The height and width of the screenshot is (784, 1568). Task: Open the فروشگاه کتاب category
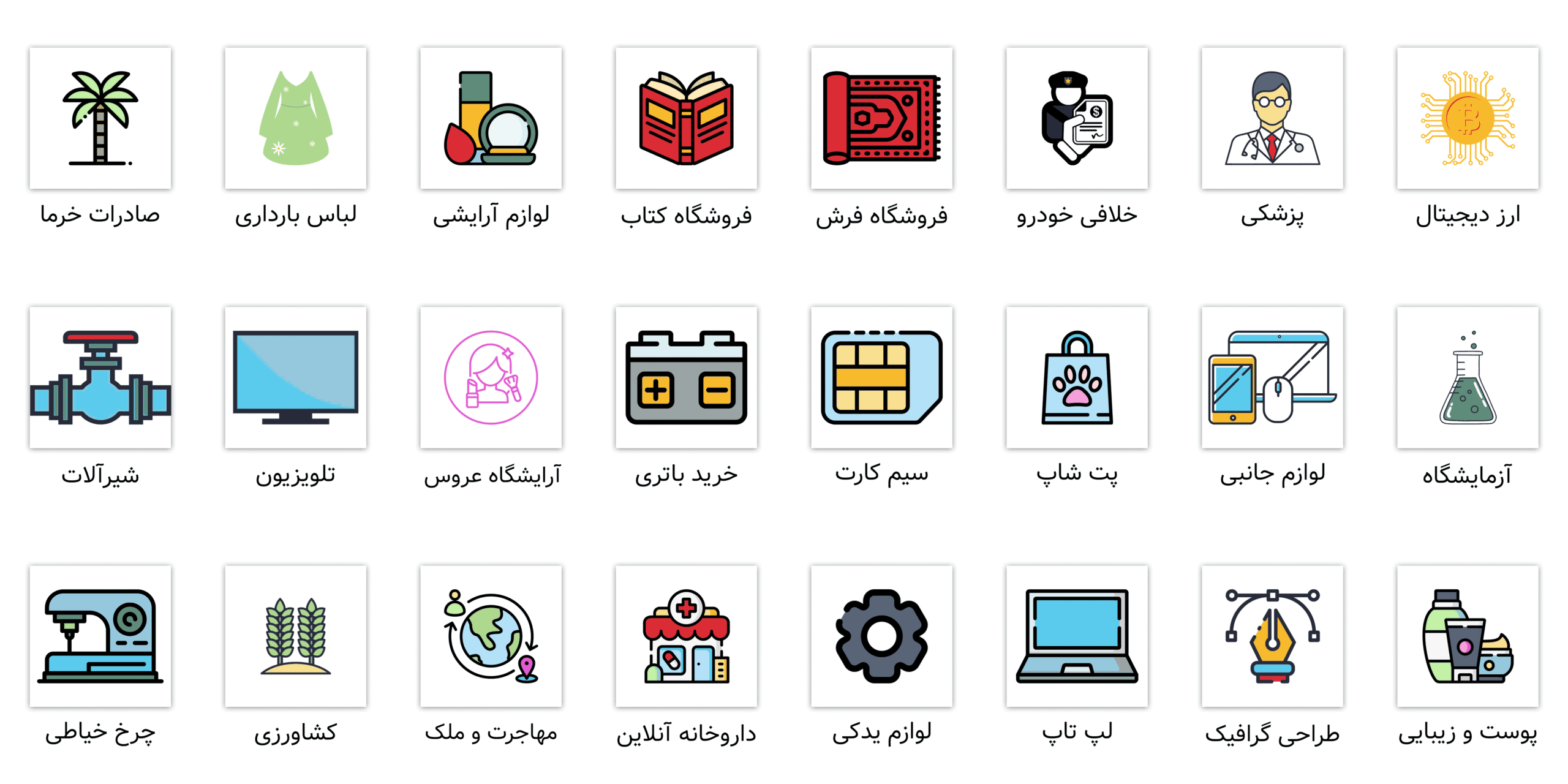click(686, 118)
